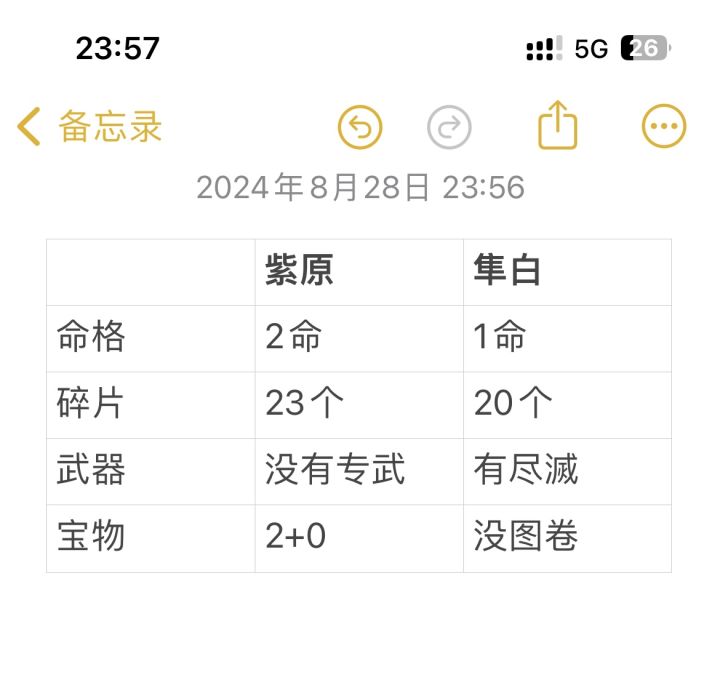The height and width of the screenshot is (699, 720).
Task: Tap the redo arrow icon
Action: coord(449,128)
